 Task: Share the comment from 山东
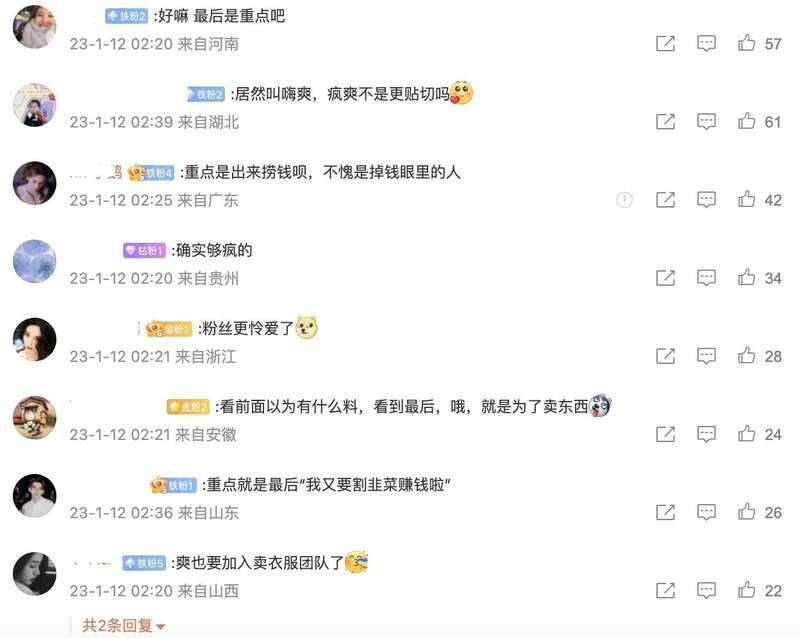pyautogui.click(x=665, y=512)
